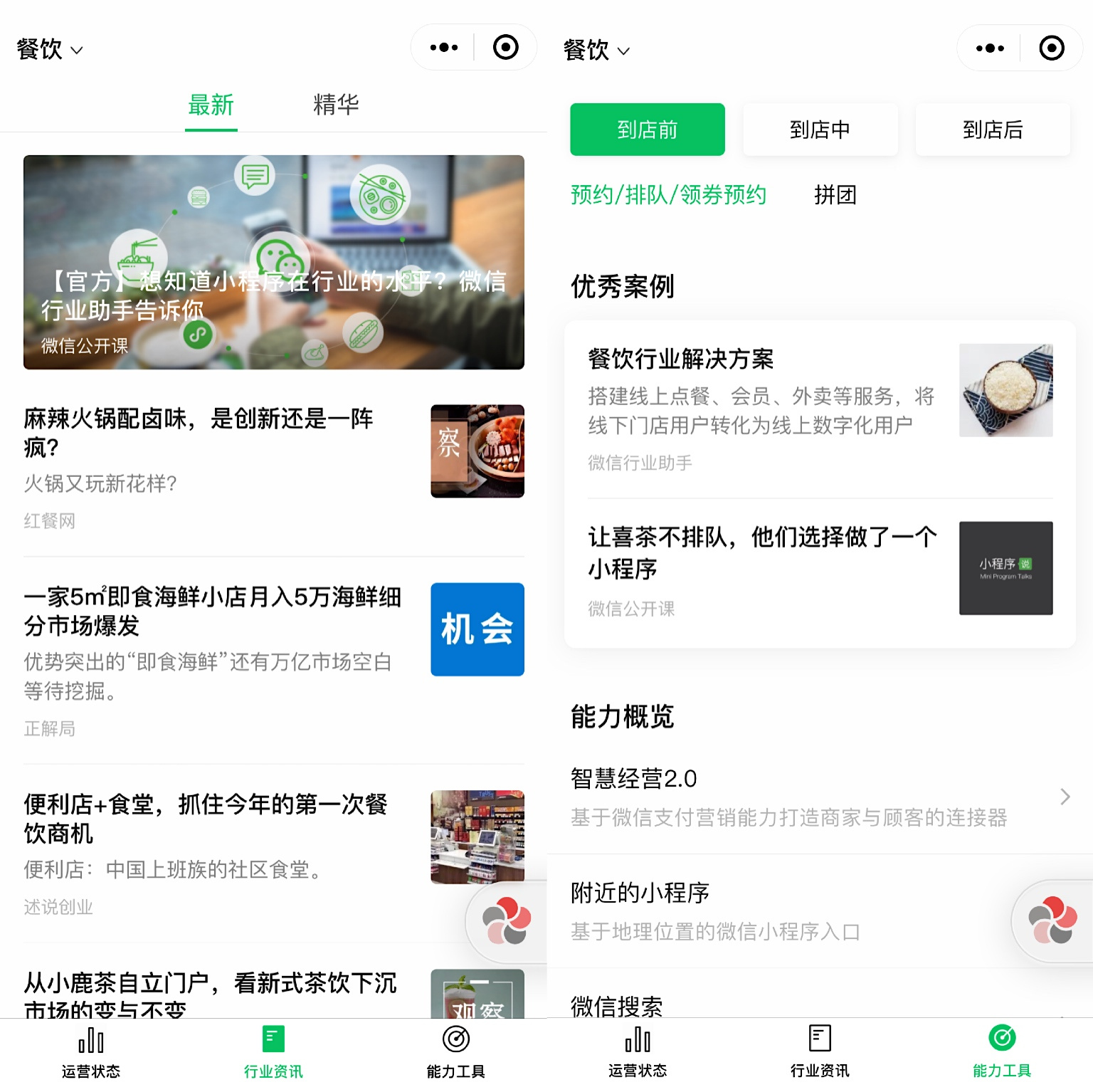Read the 即食海鲜小店 article
1093x1092 pixels.
click(274, 661)
